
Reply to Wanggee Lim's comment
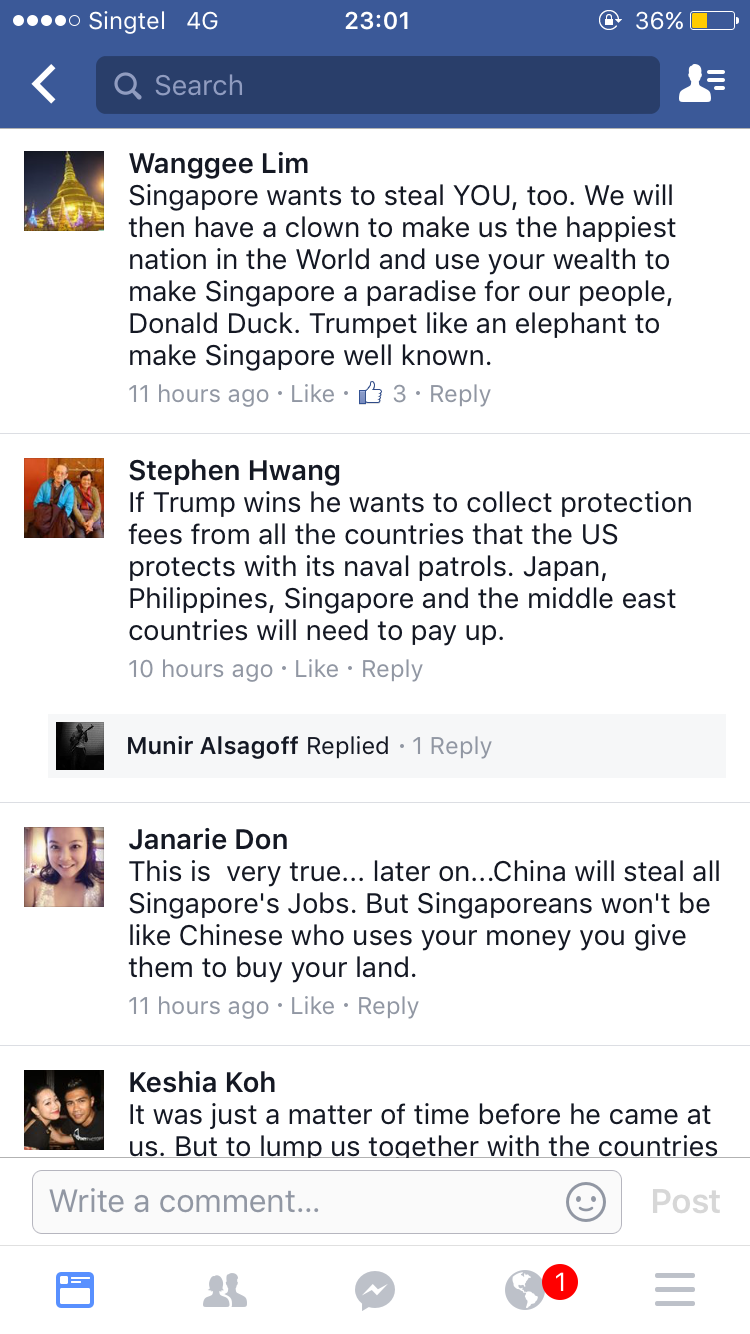pyautogui.click(x=460, y=394)
